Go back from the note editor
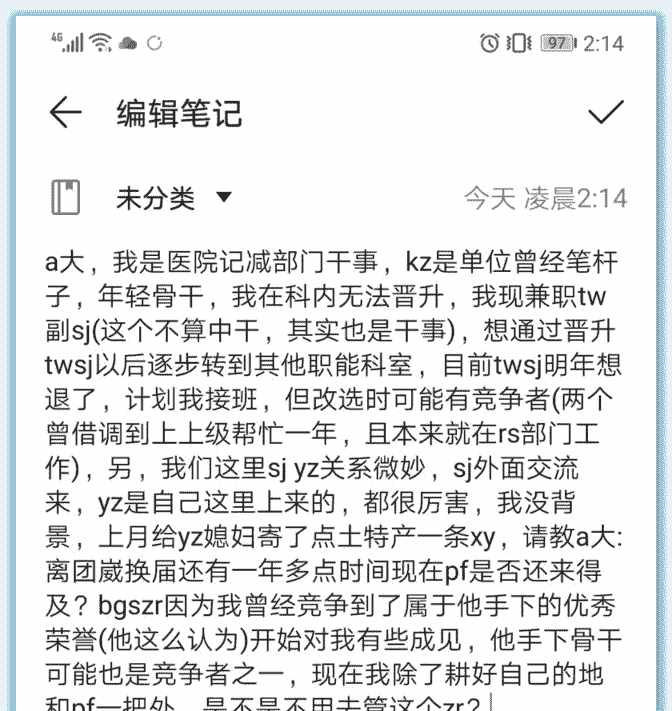This screenshot has height=711, width=672. (x=65, y=112)
